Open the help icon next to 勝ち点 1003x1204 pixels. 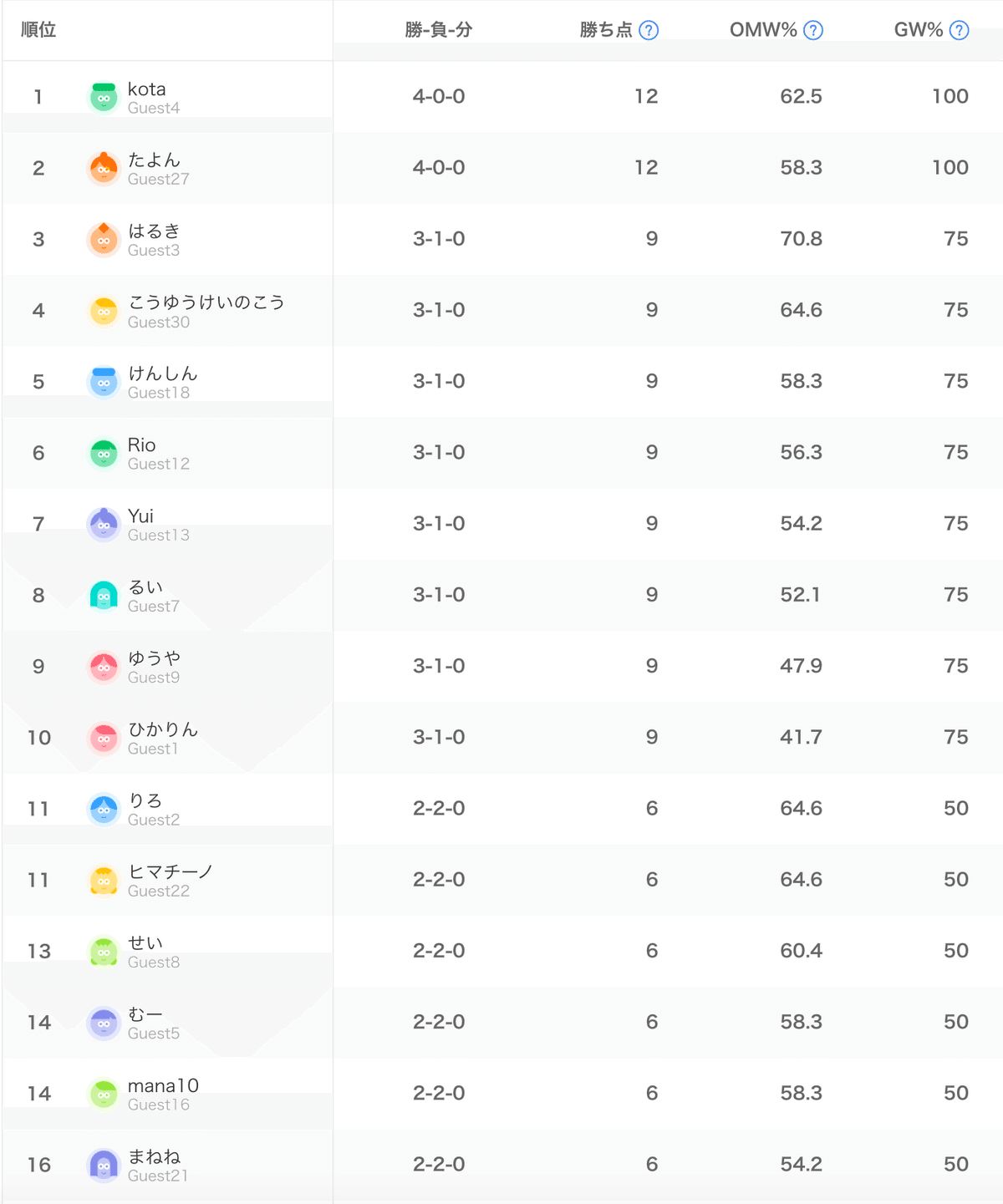pos(649,30)
